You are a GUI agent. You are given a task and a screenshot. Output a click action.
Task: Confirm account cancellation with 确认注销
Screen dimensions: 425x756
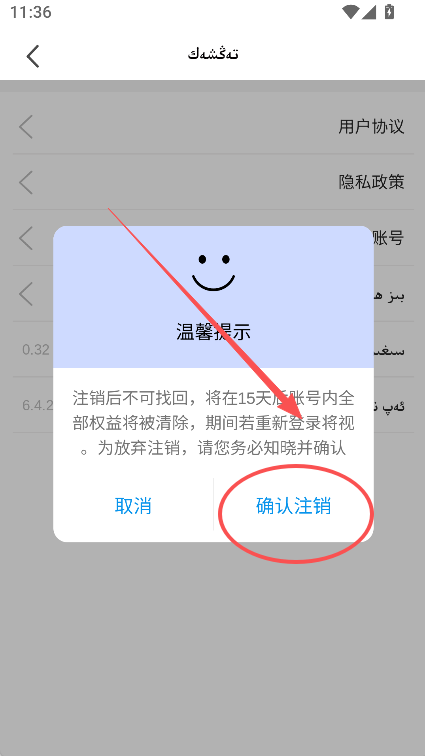pos(293,506)
